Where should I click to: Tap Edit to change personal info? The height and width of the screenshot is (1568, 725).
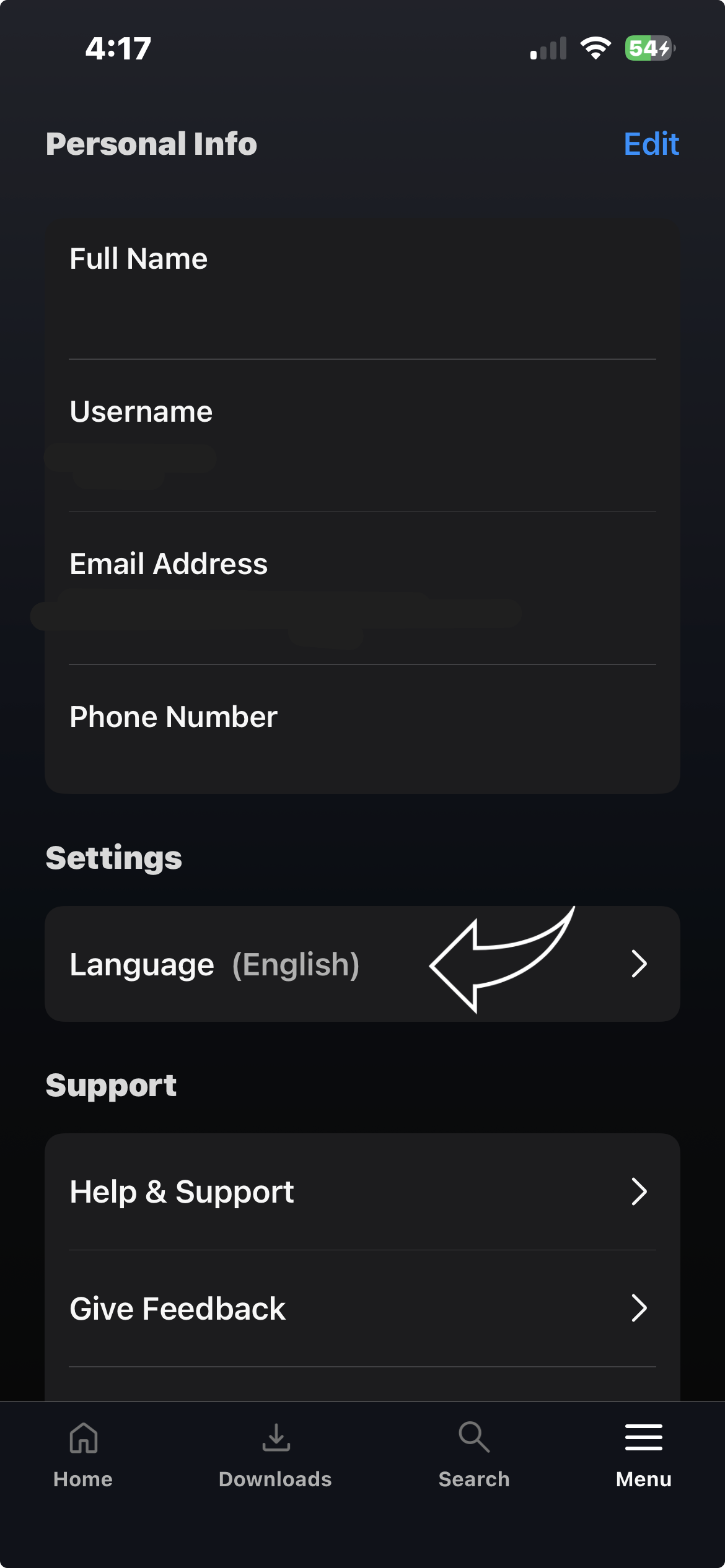(651, 144)
